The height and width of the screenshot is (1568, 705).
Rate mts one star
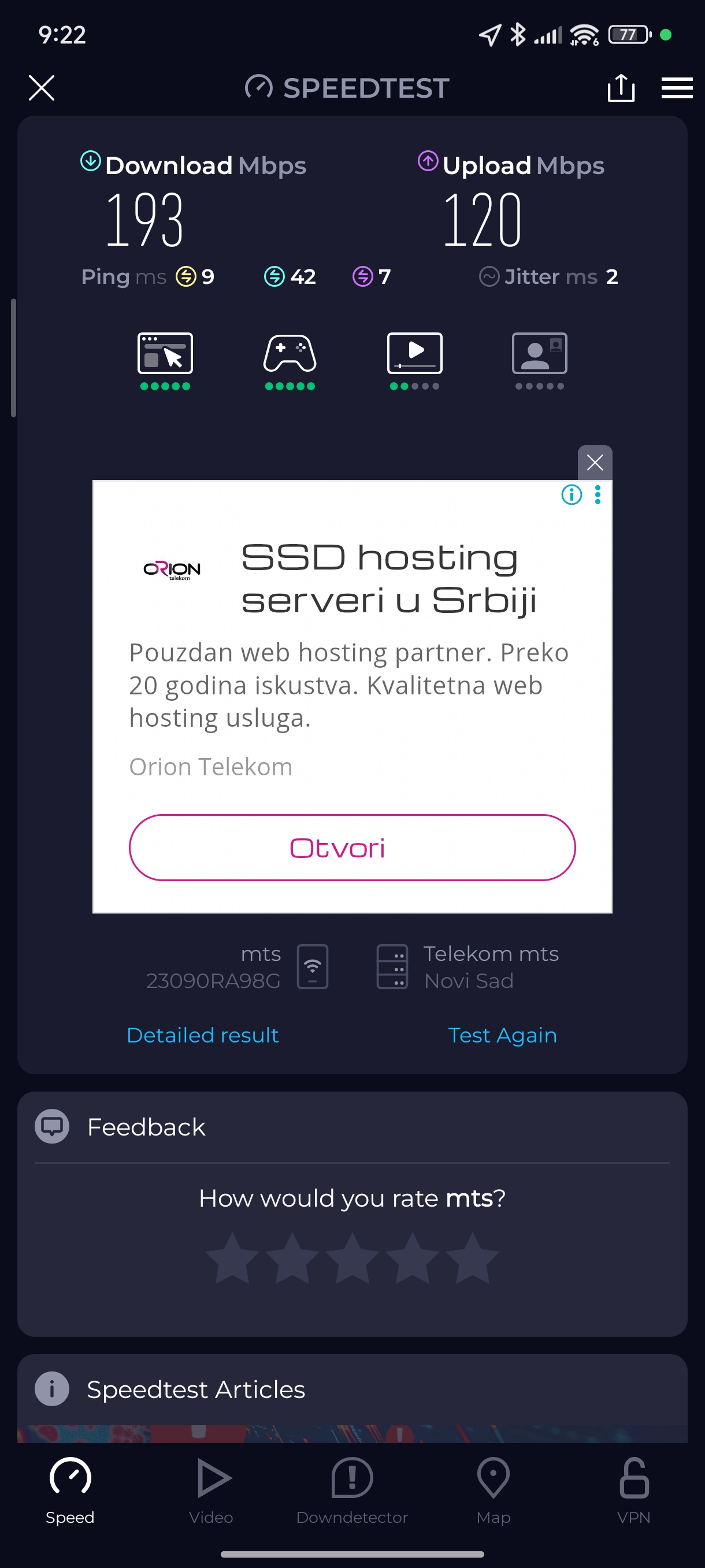click(x=232, y=1259)
